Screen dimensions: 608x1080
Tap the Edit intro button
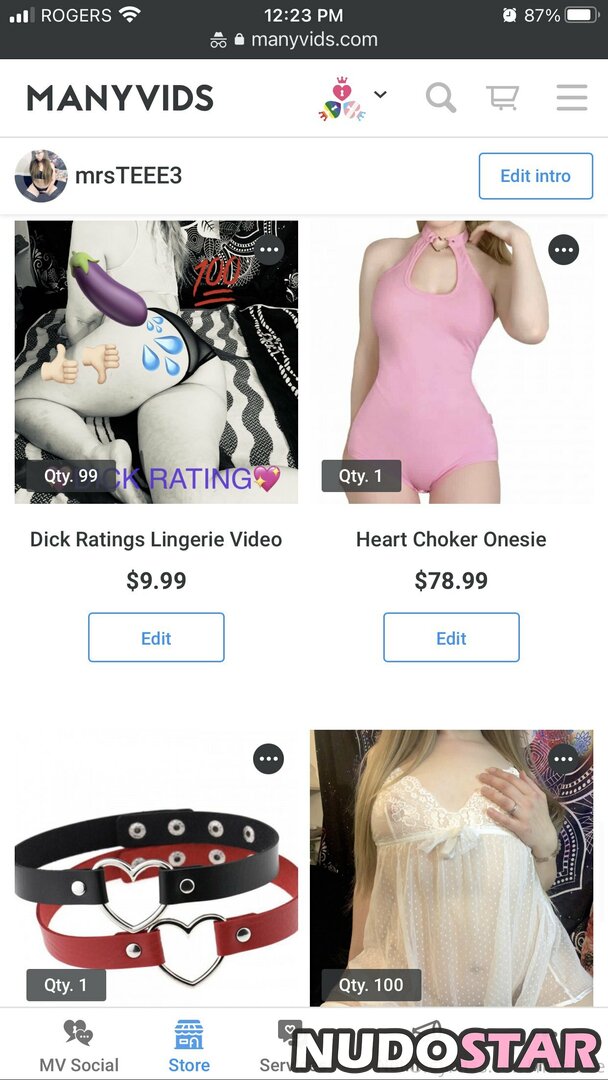pos(535,176)
